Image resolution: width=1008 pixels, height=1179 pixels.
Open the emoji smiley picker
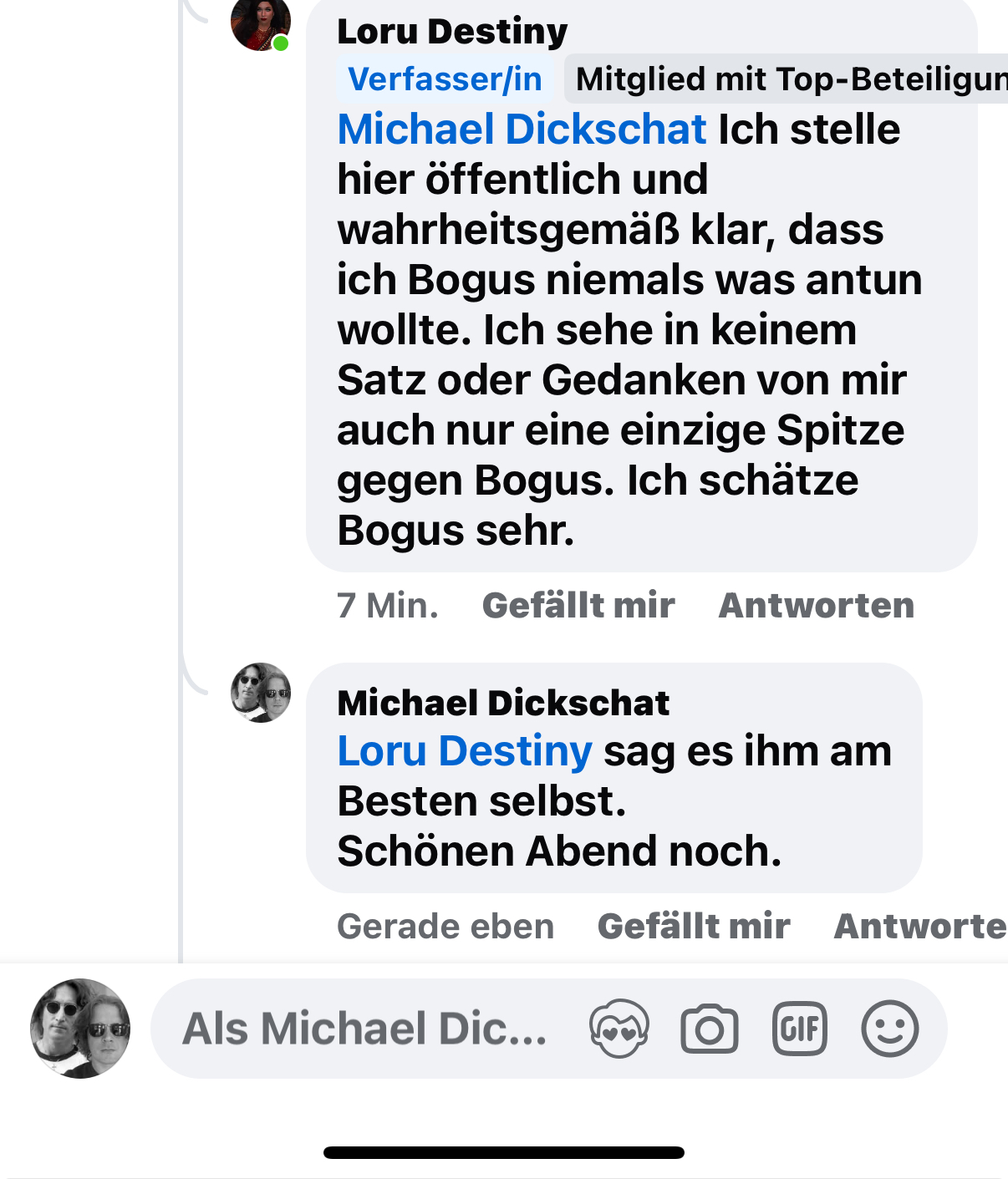coord(890,1029)
